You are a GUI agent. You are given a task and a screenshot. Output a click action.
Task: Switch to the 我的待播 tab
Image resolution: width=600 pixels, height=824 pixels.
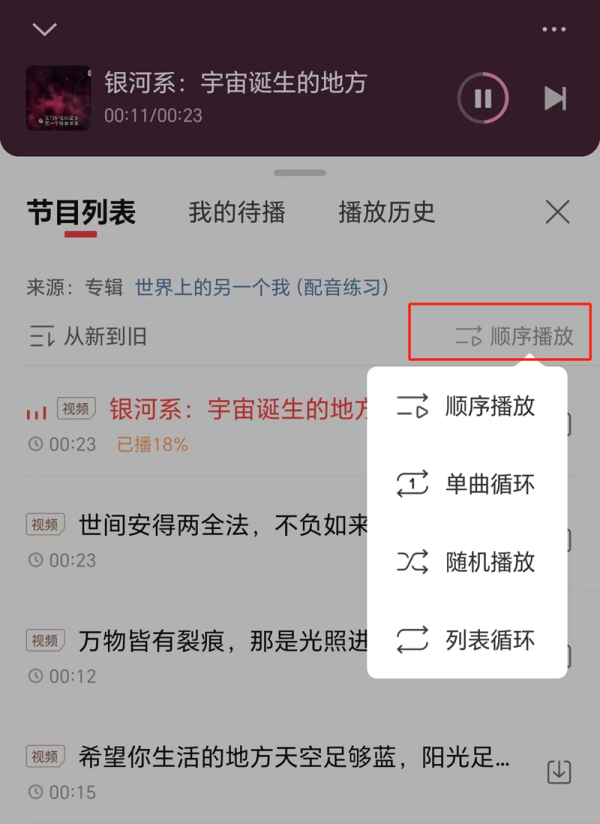pyautogui.click(x=237, y=212)
